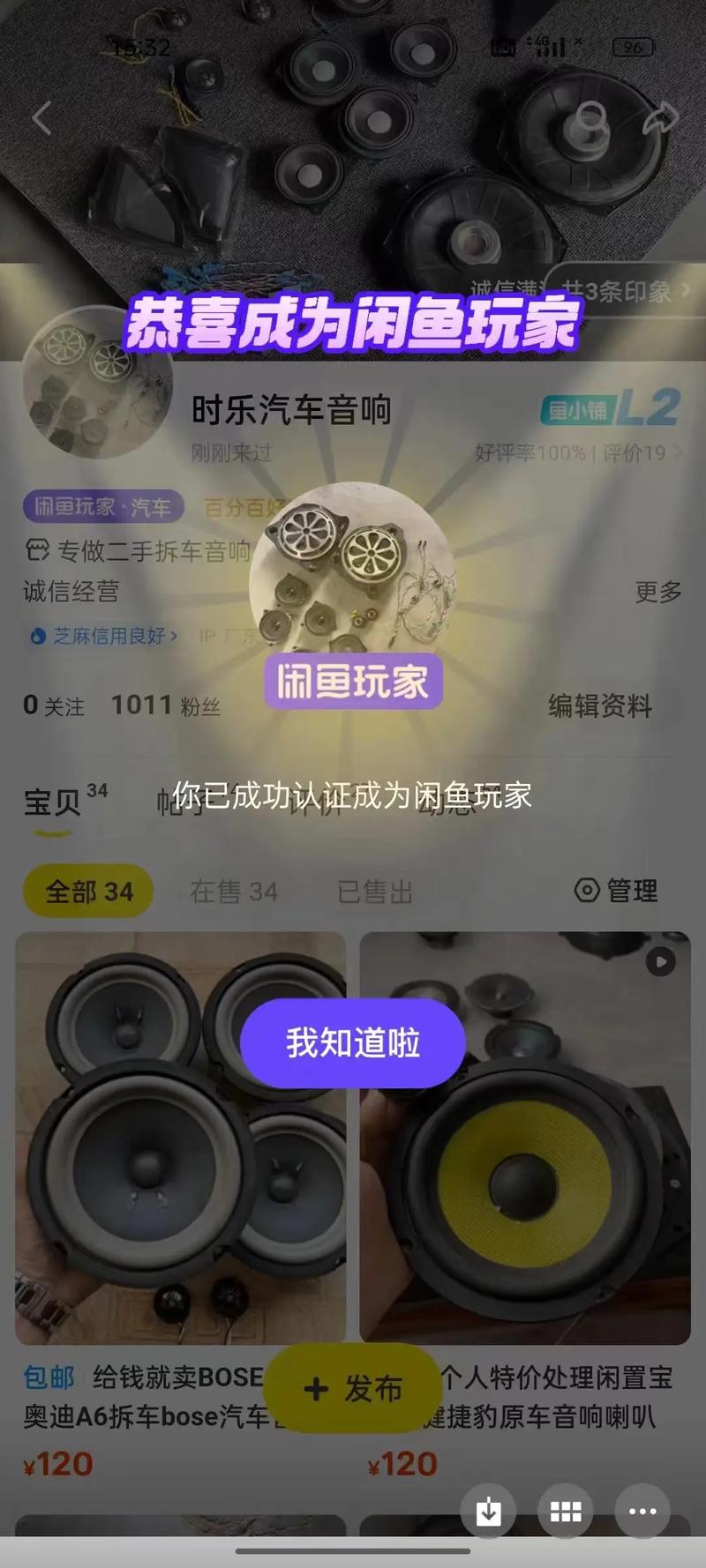This screenshot has height=1568, width=706.
Task: Tap the download icon at the bottom
Action: (488, 1512)
